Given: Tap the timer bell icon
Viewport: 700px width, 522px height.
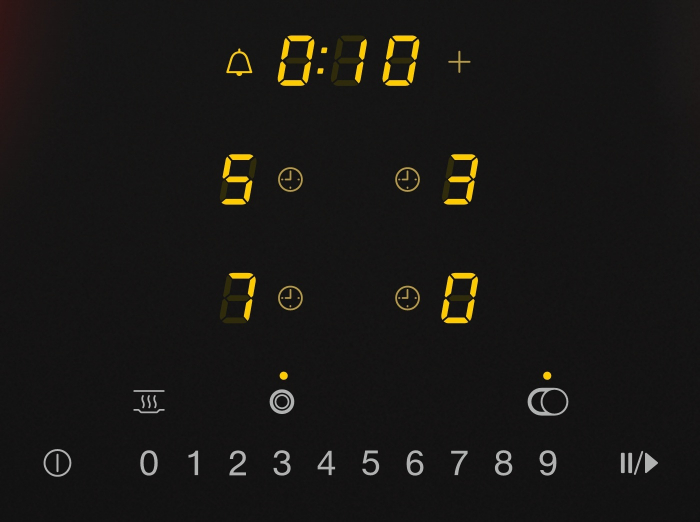Looking at the screenshot, I should [239, 63].
